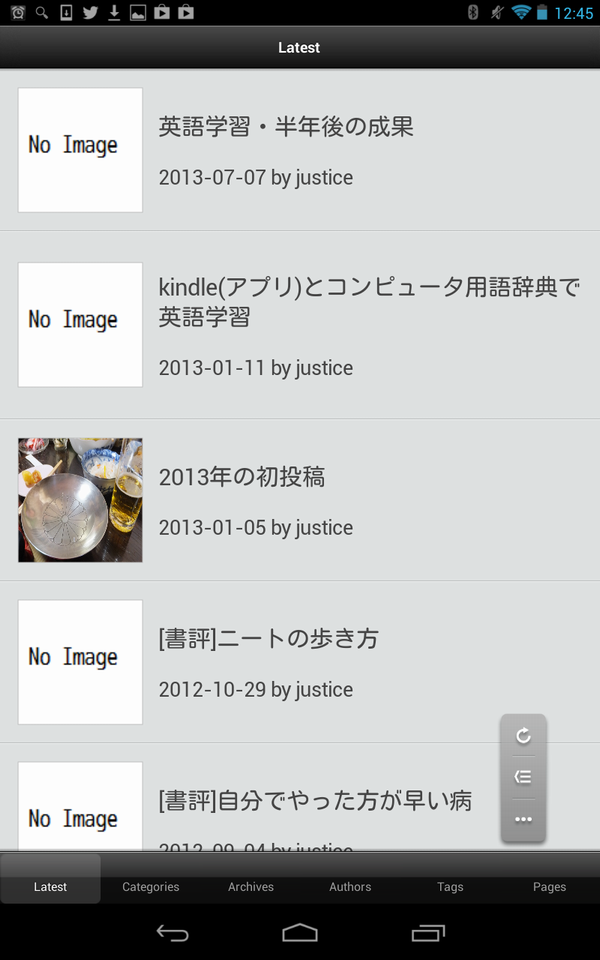This screenshot has height=960, width=600.
Task: Return to the home screen
Action: pos(300,933)
